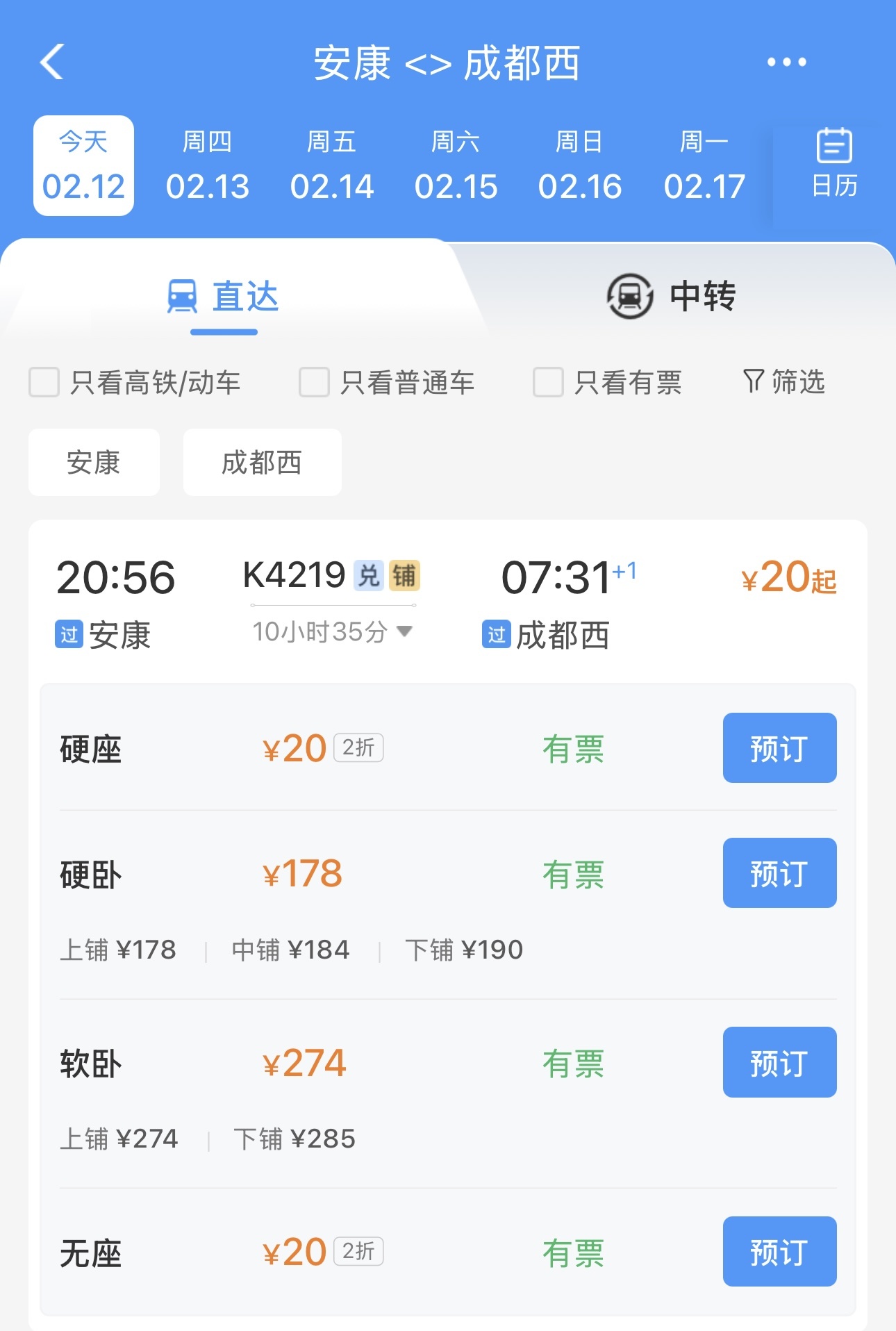Switch to the 中转 transfer tab
The height and width of the screenshot is (1331, 896).
click(x=671, y=297)
